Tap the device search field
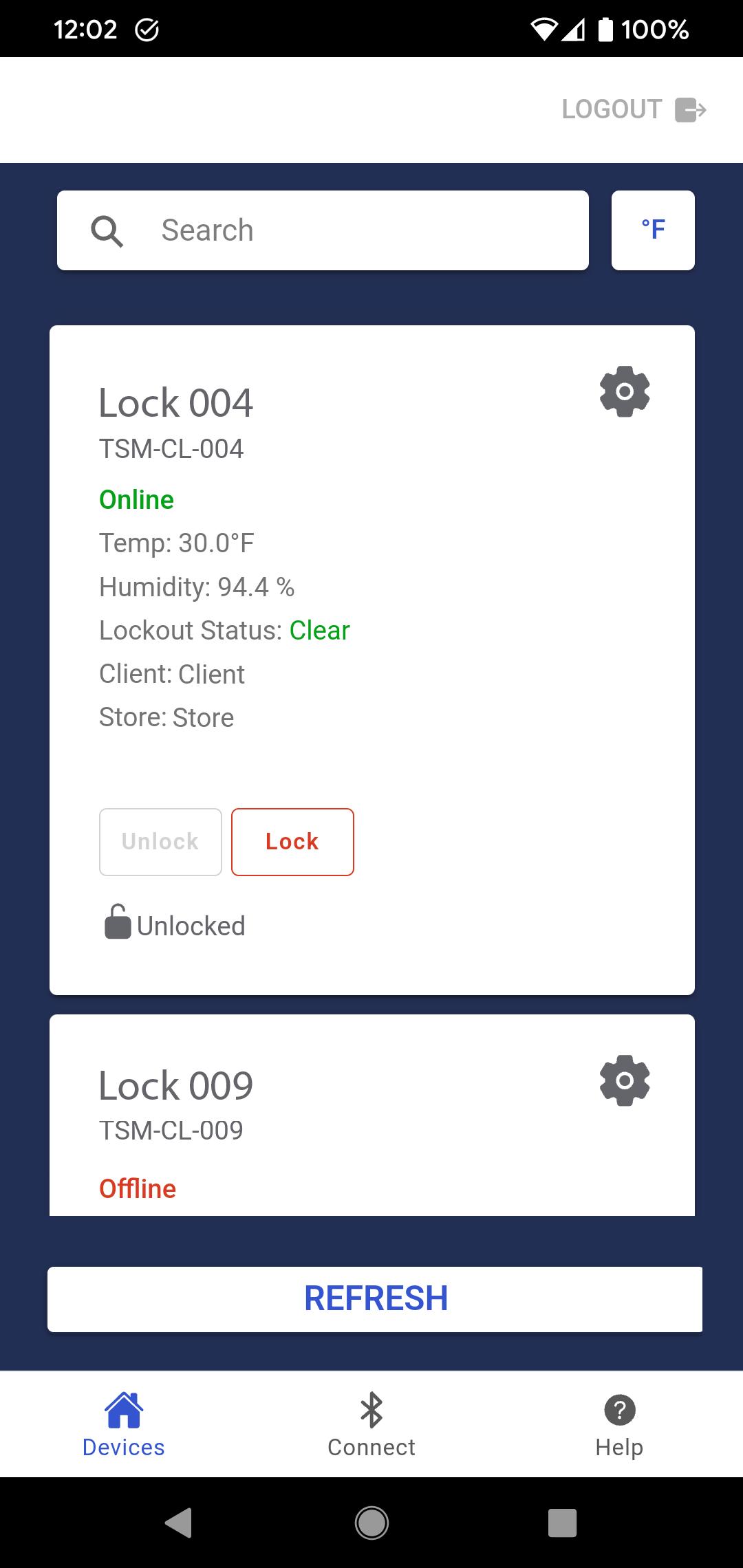The width and height of the screenshot is (743, 1568). (323, 230)
